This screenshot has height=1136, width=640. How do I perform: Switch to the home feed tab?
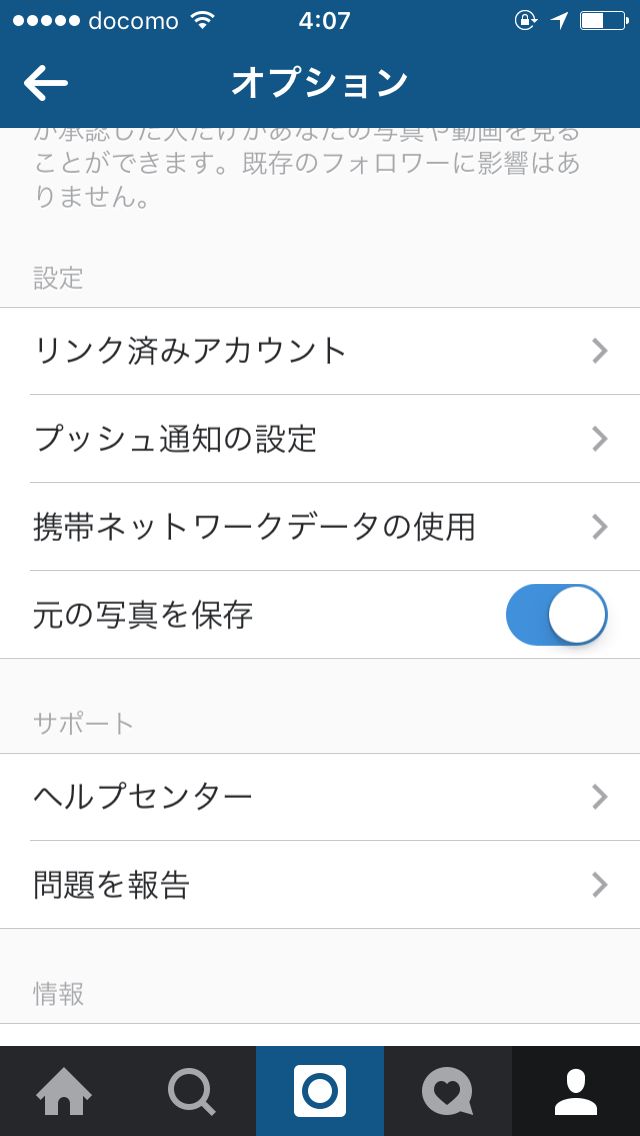tap(64, 1091)
